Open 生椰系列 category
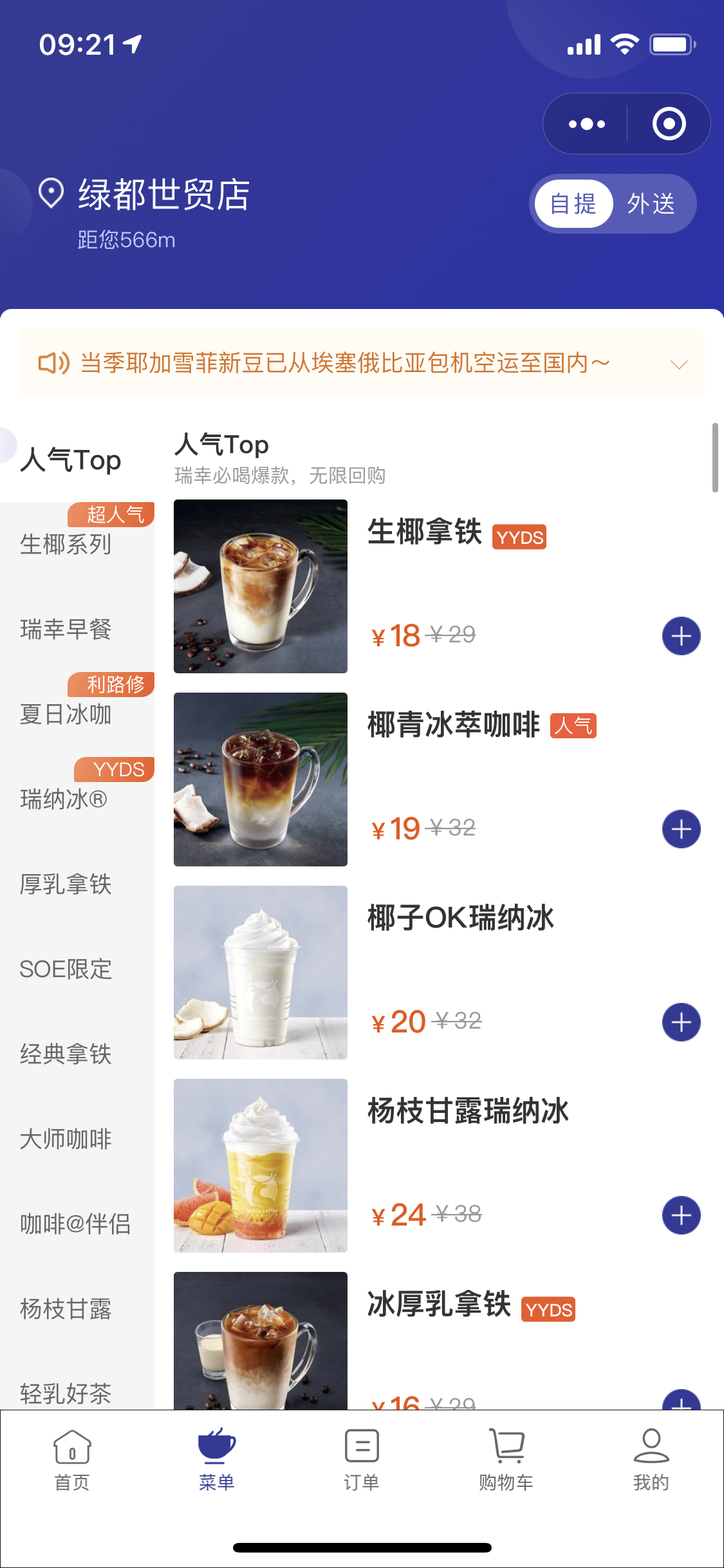This screenshot has height=1568, width=724. pos(66,545)
